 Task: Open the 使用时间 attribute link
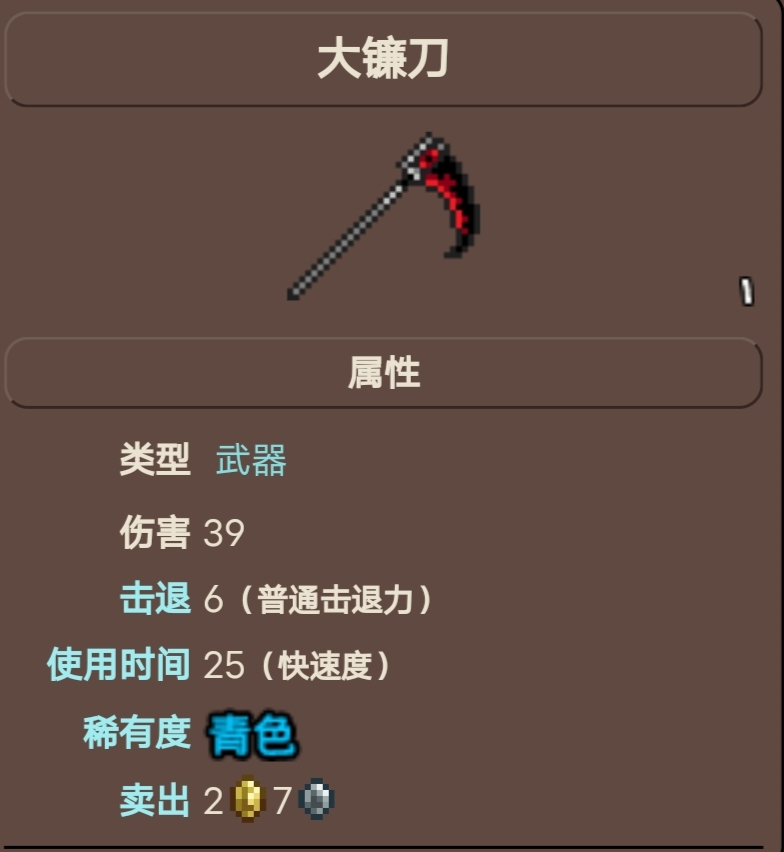(x=118, y=665)
